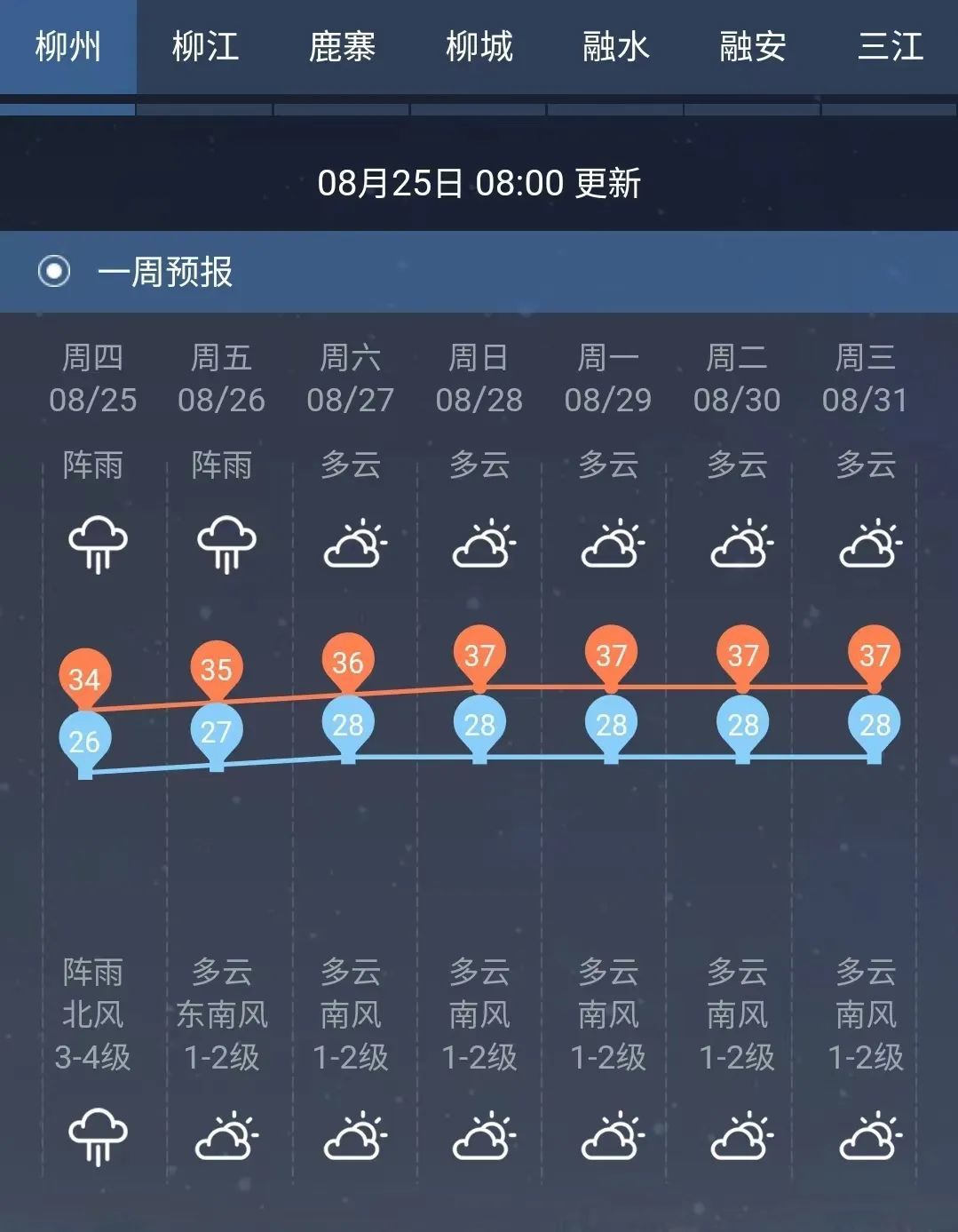Click the highlighted 柳州 tab indicator
The image size is (958, 1232).
tap(67, 46)
